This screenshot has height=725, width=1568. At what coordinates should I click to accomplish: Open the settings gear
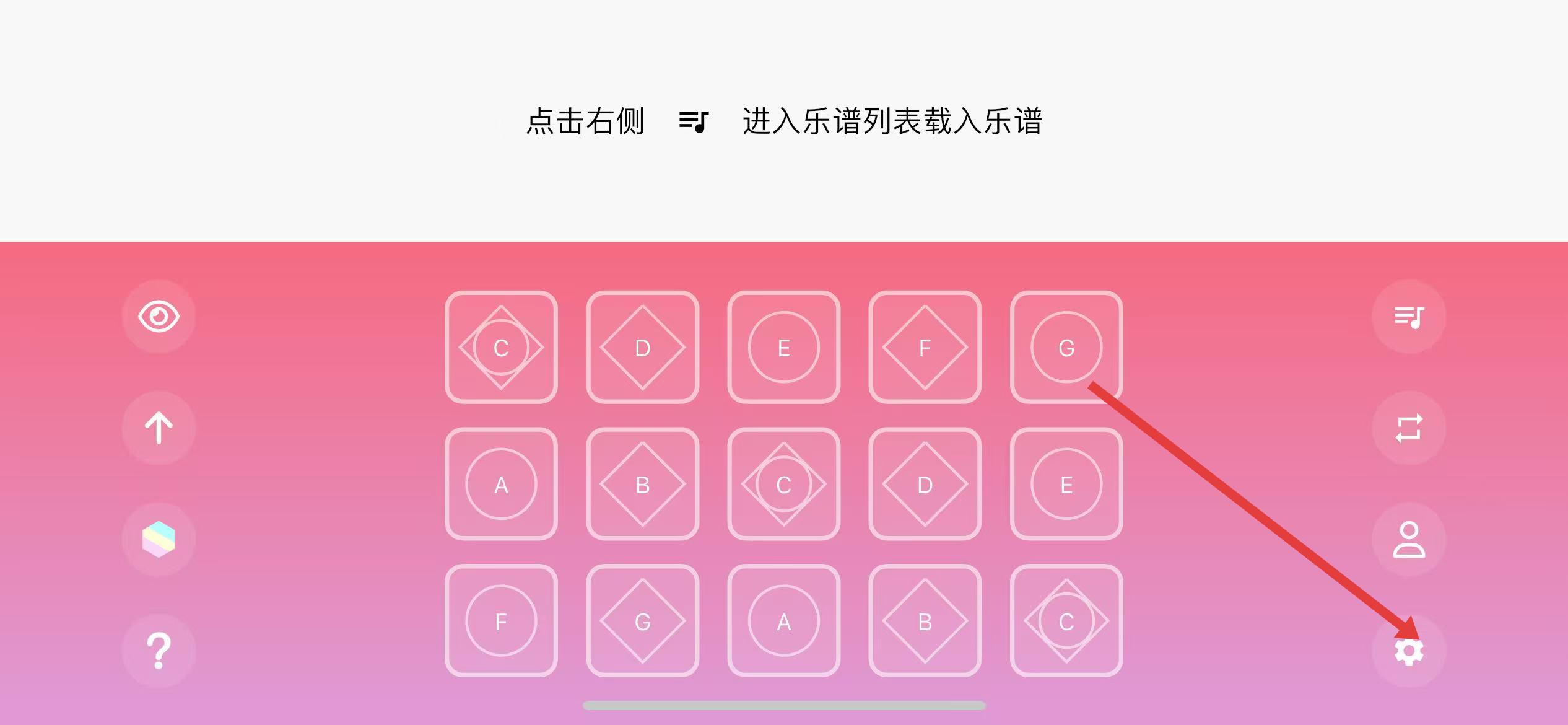(x=1409, y=651)
